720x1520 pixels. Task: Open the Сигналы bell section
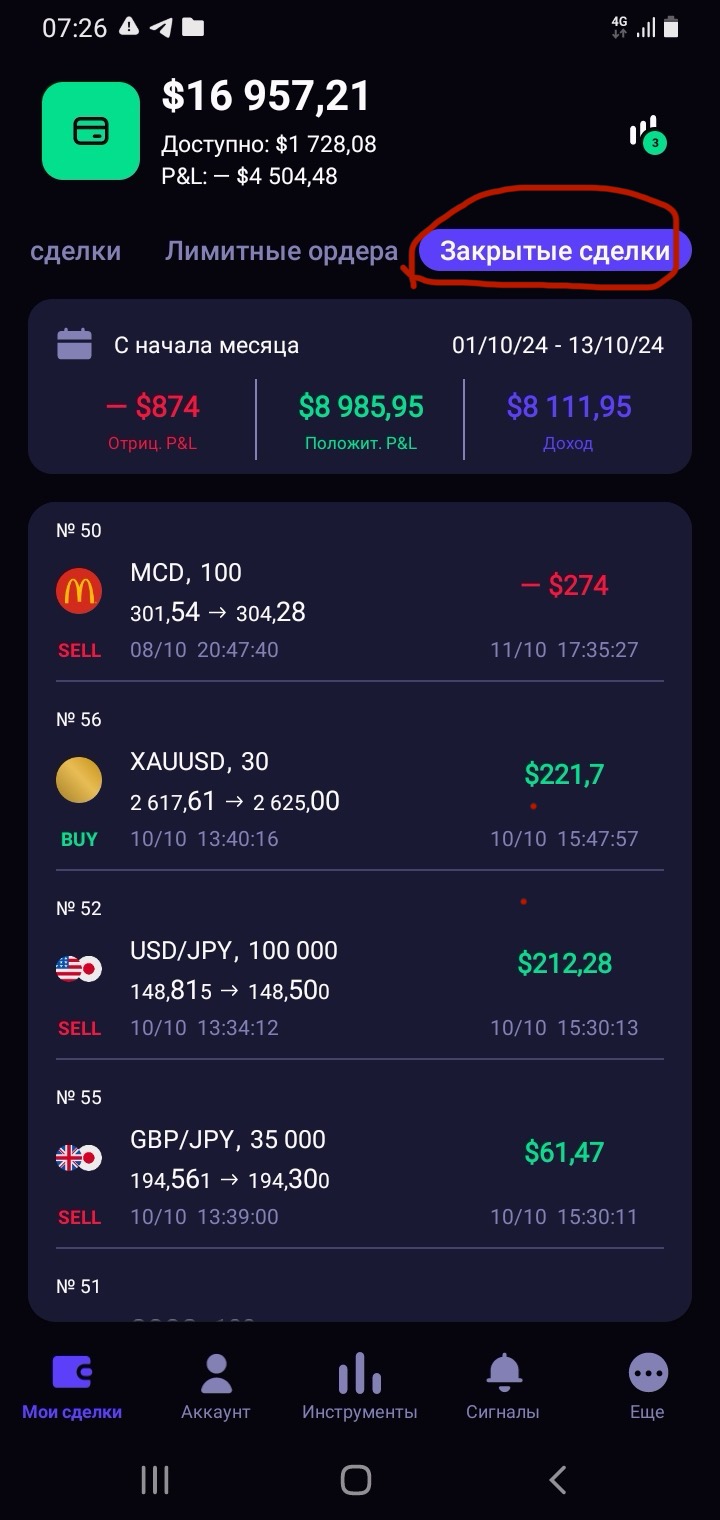[503, 1387]
